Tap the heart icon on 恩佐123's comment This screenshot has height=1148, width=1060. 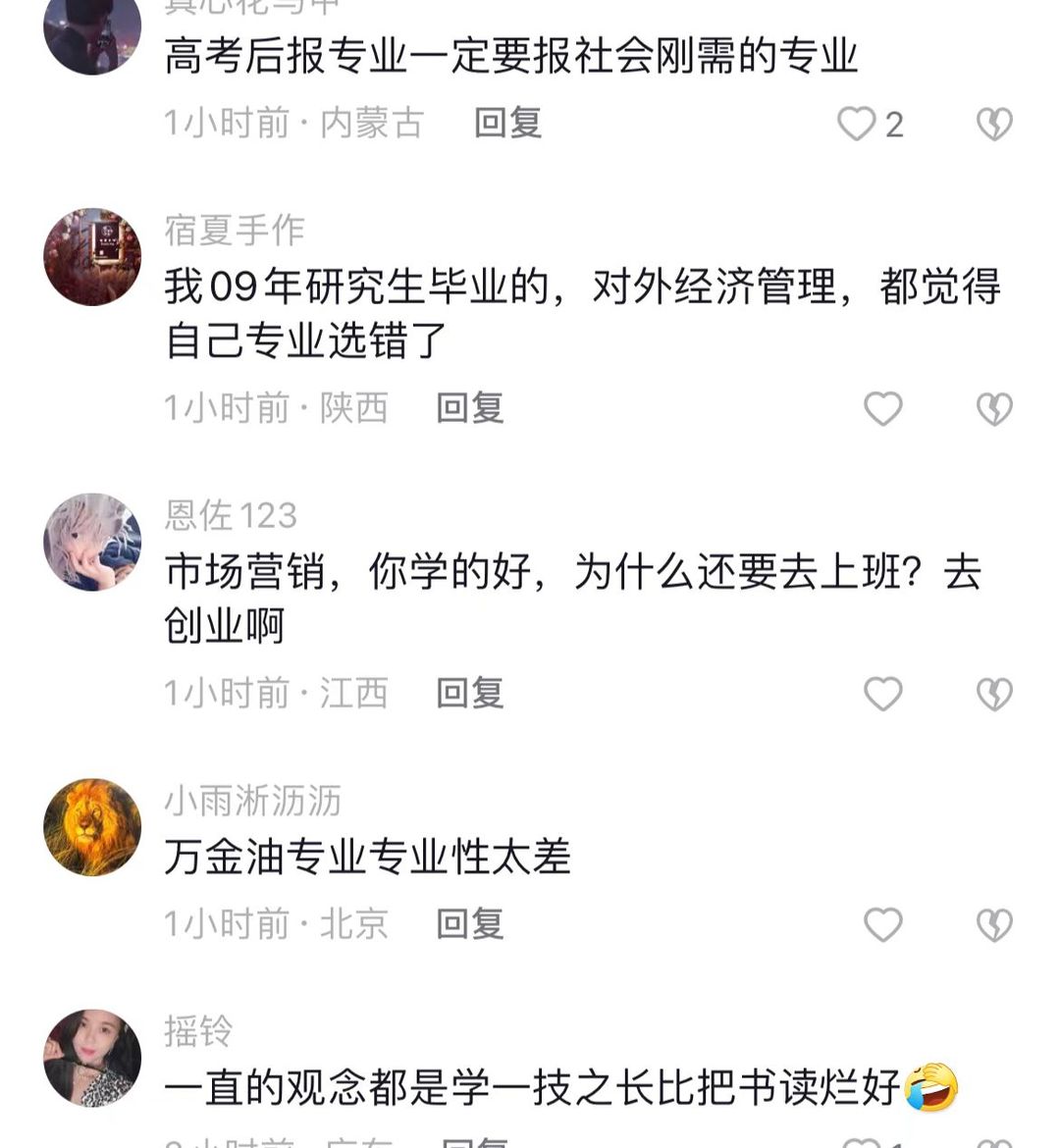point(882,694)
